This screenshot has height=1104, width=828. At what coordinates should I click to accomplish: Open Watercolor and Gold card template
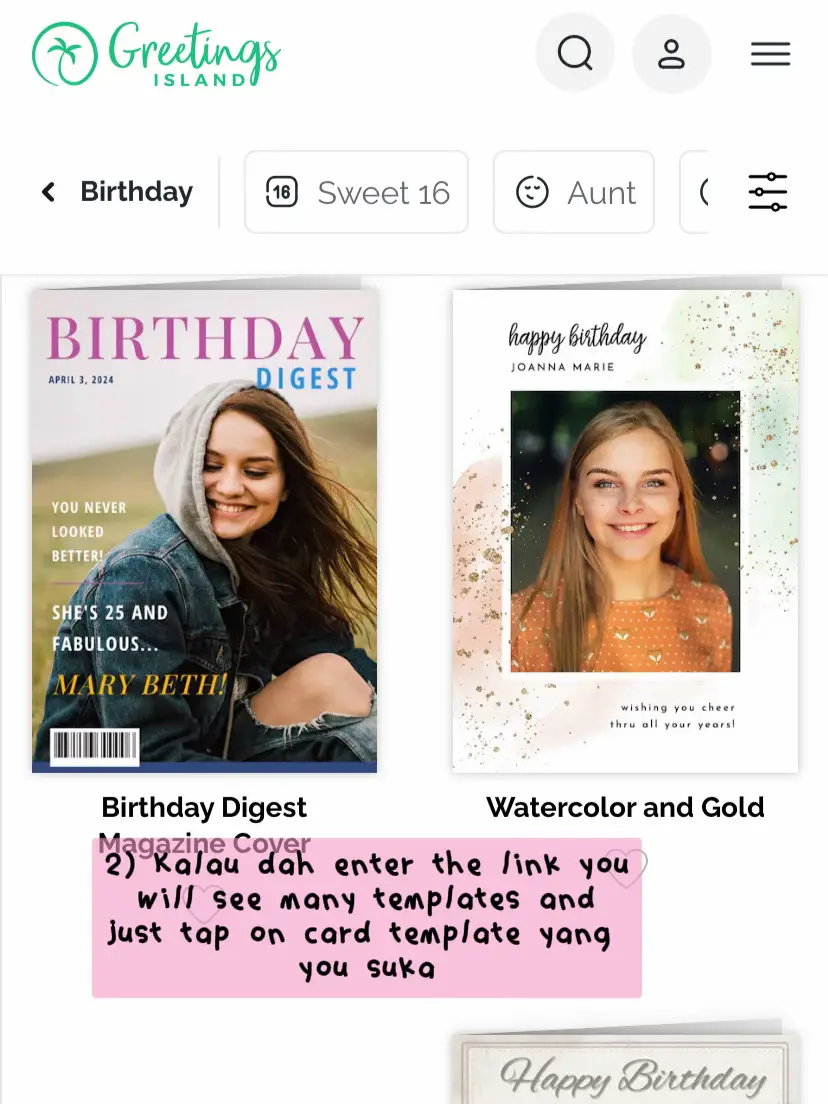click(x=625, y=530)
